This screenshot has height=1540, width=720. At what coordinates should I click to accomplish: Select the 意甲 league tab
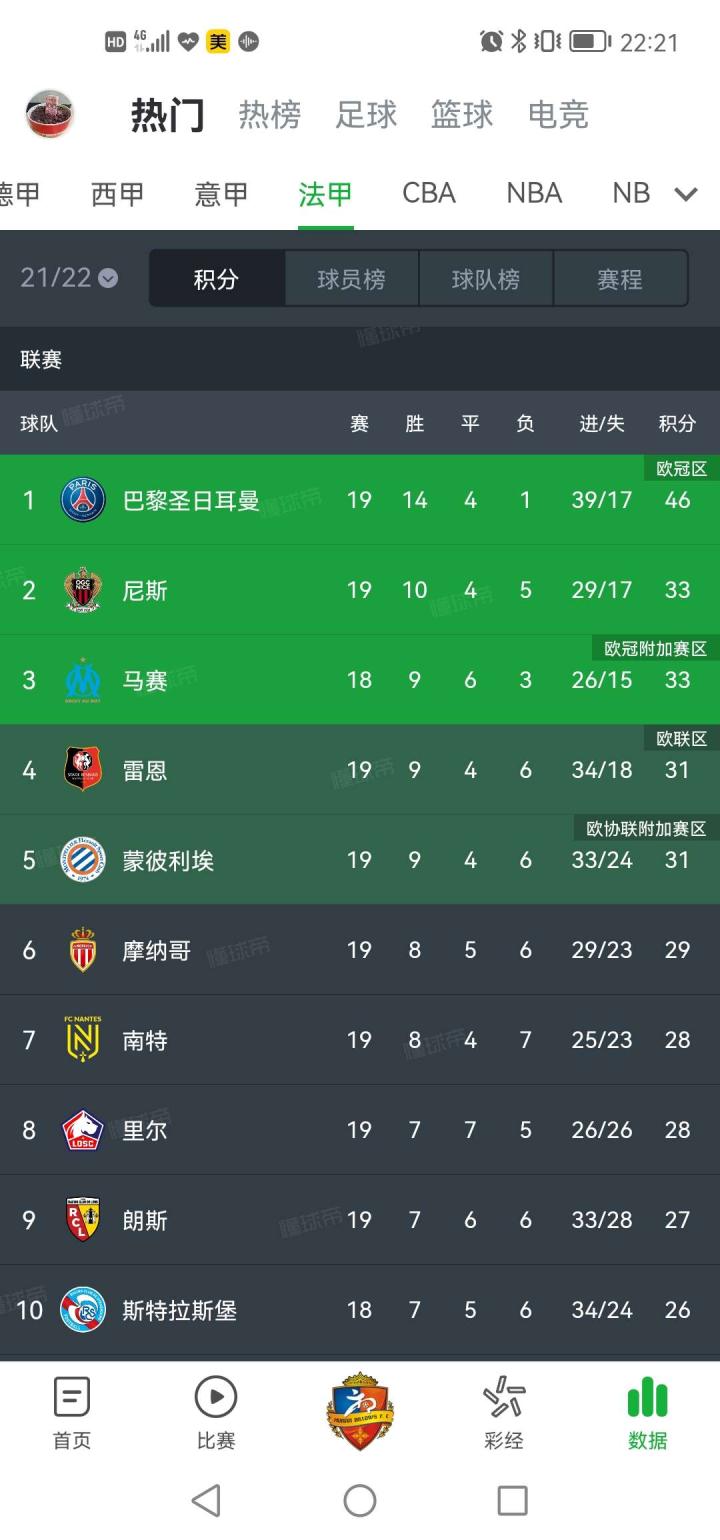point(221,194)
